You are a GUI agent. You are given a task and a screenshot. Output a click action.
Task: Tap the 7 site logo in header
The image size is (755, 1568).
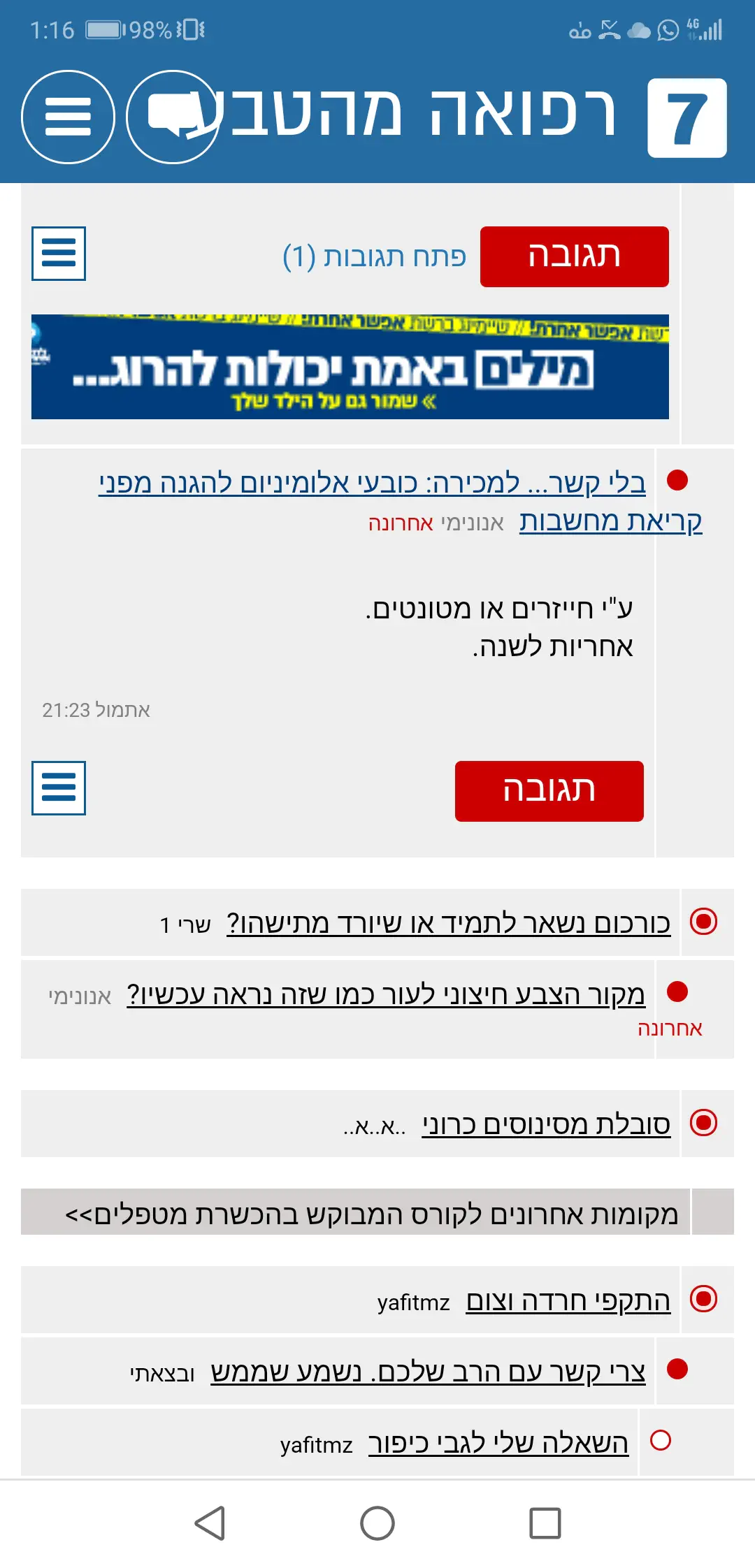click(686, 117)
